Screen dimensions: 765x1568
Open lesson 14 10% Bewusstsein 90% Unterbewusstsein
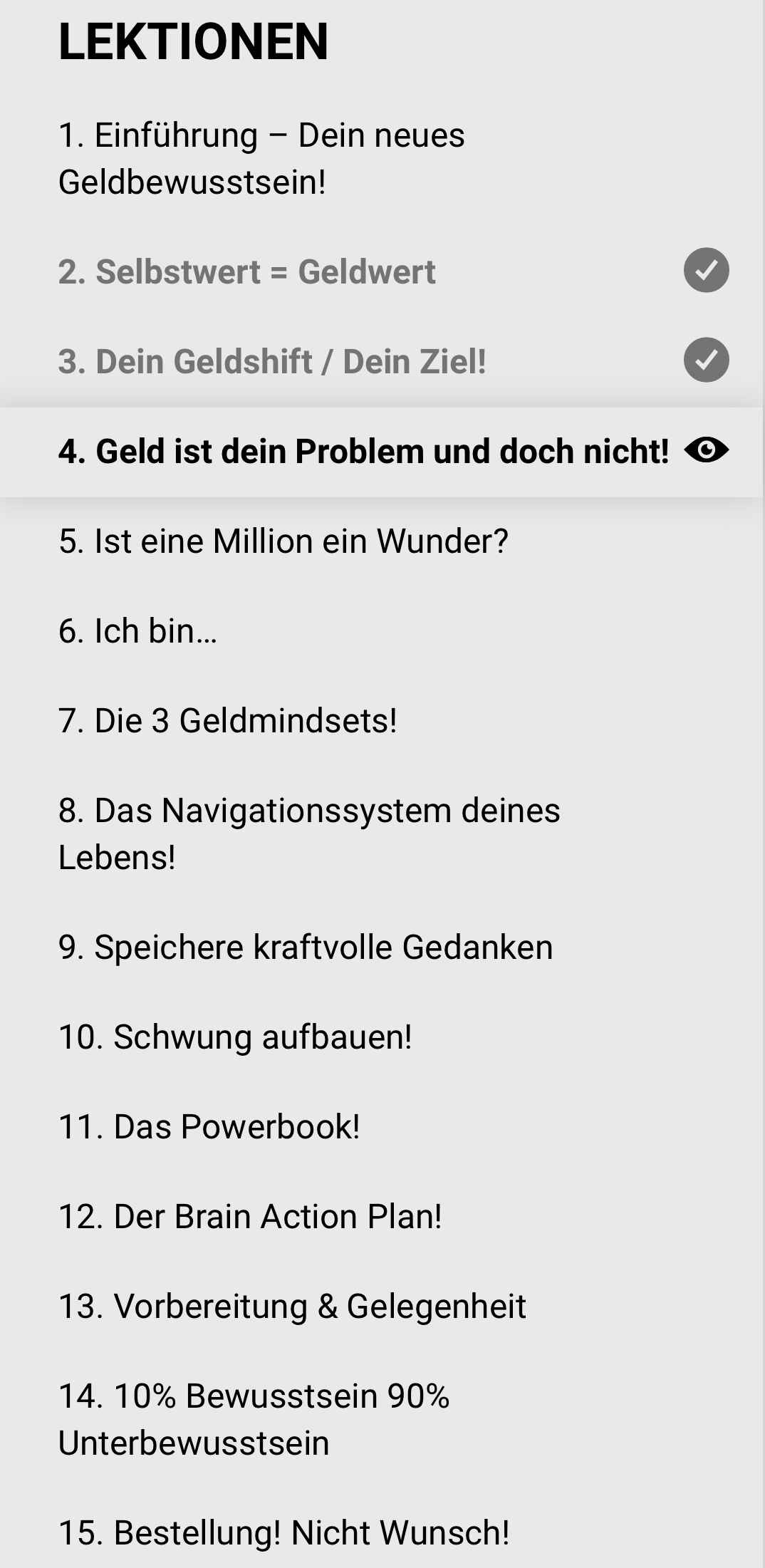tap(254, 1419)
